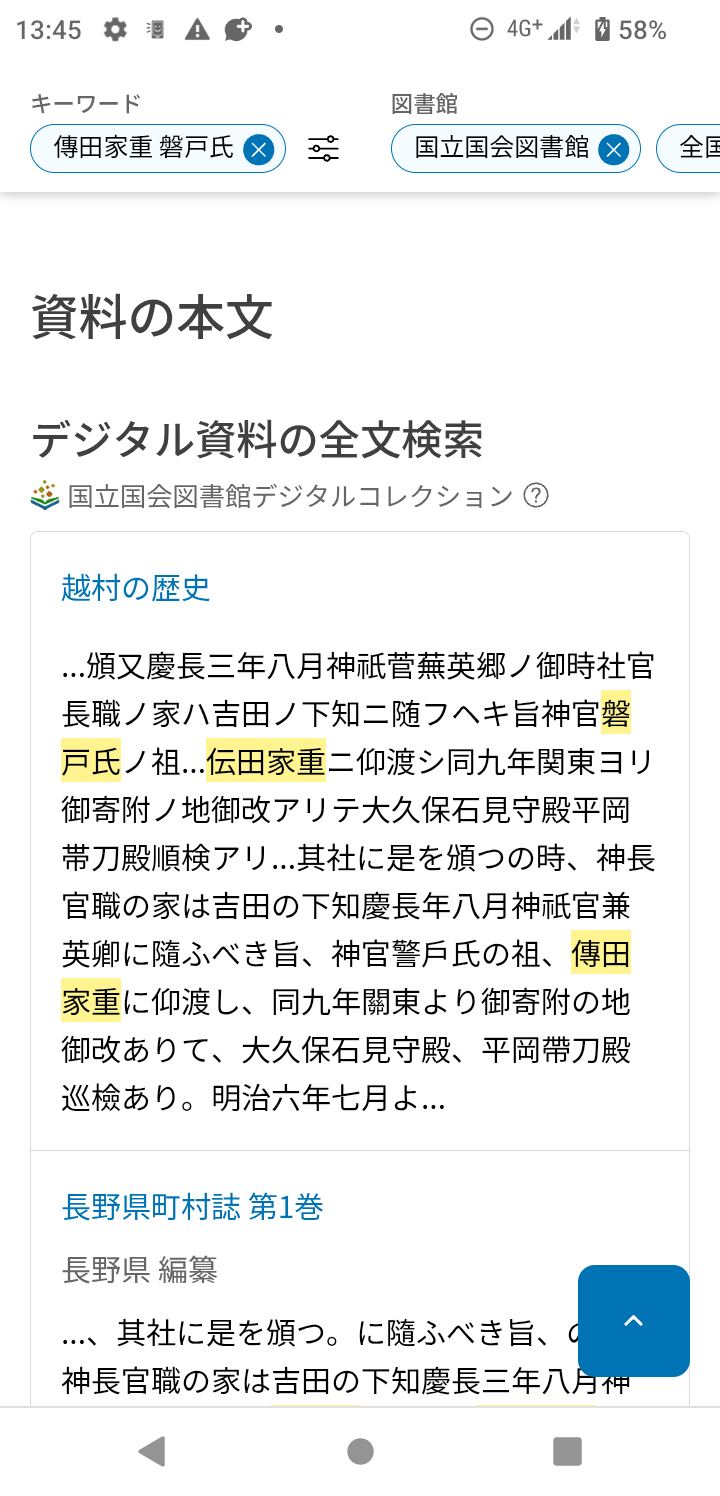Open the search filter settings icon
The image size is (720, 1496).
tap(323, 150)
